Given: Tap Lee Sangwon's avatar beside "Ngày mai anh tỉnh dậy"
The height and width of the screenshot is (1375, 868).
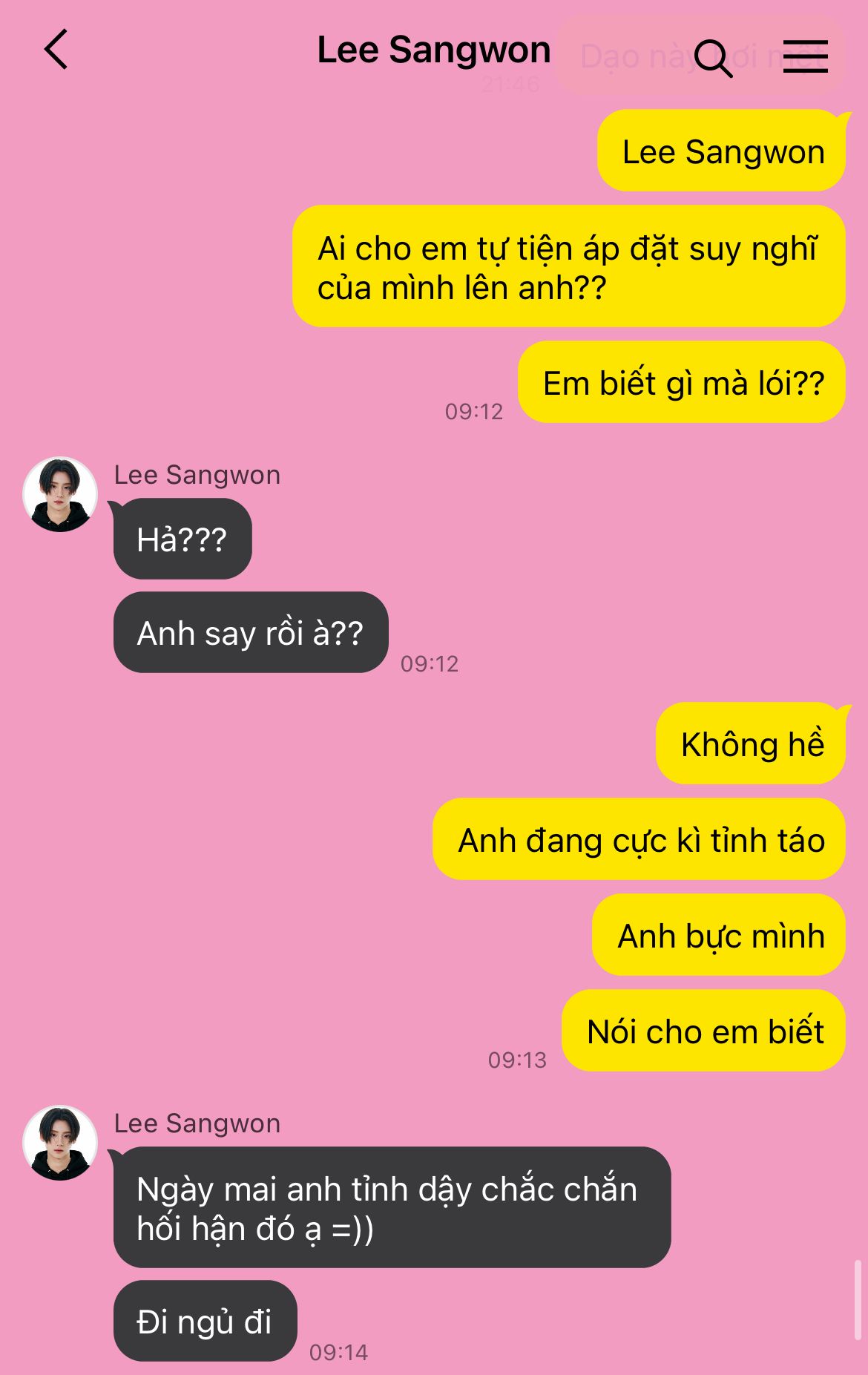Looking at the screenshot, I should [60, 1143].
